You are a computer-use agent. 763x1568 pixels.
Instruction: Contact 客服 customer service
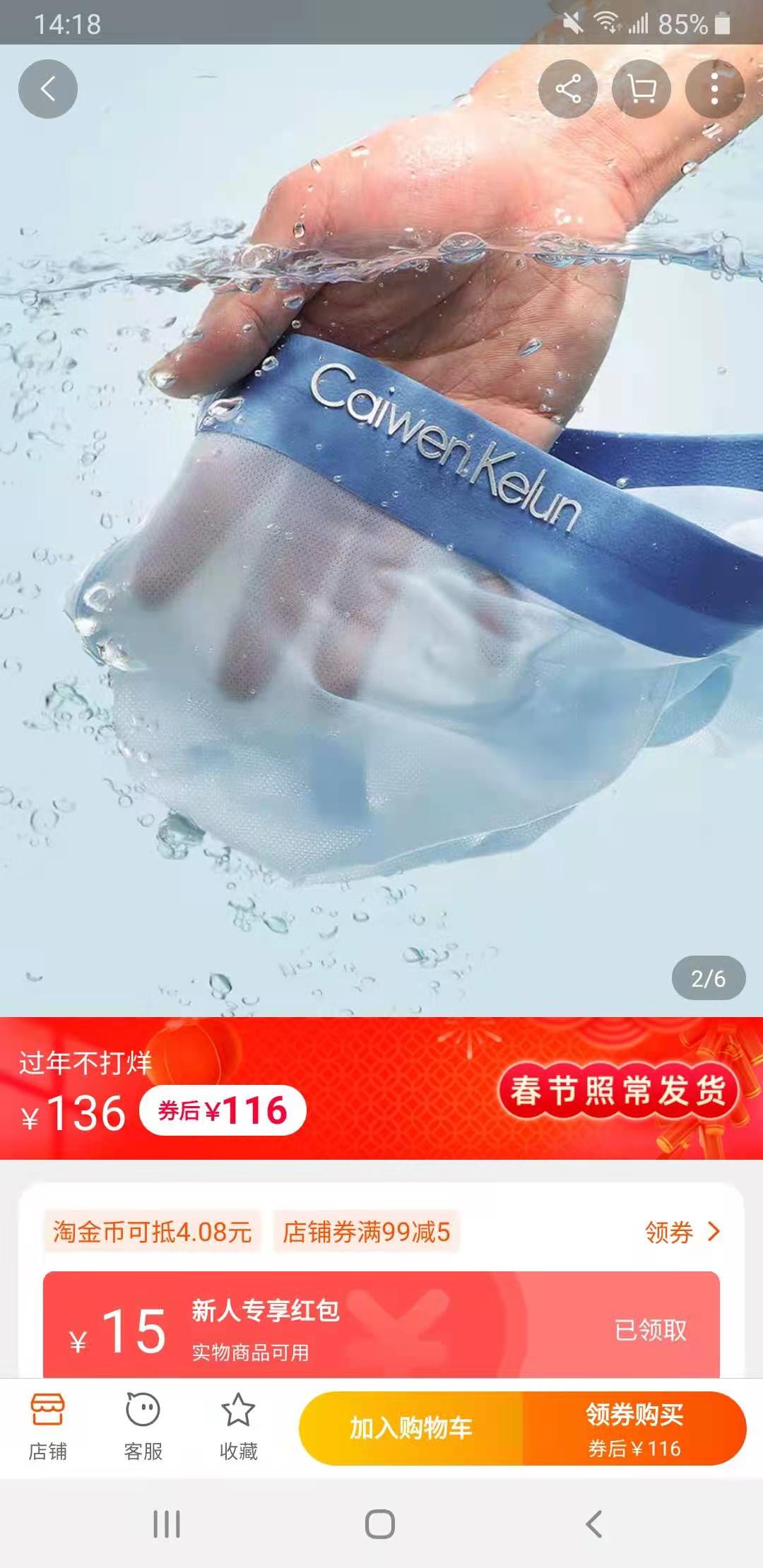[x=143, y=1427]
